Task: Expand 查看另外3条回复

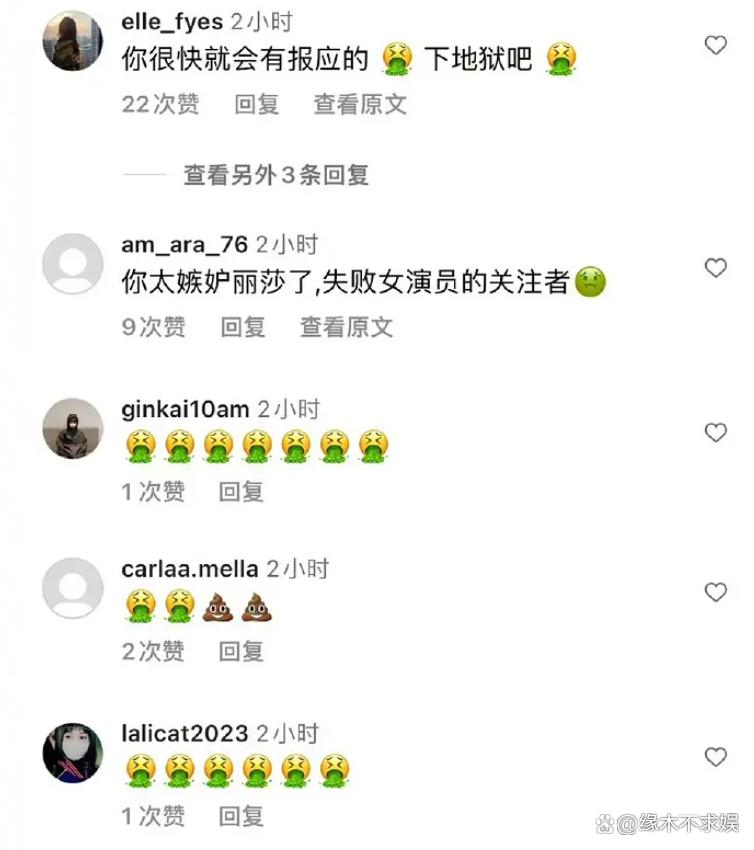Action: tap(276, 175)
